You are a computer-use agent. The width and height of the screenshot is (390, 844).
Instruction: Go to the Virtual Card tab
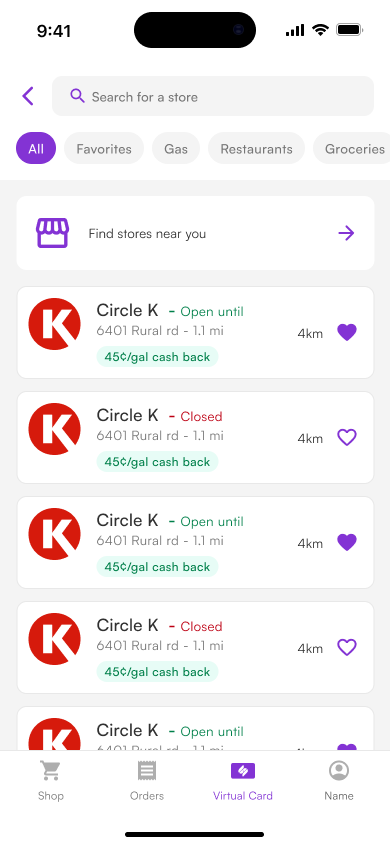click(243, 780)
